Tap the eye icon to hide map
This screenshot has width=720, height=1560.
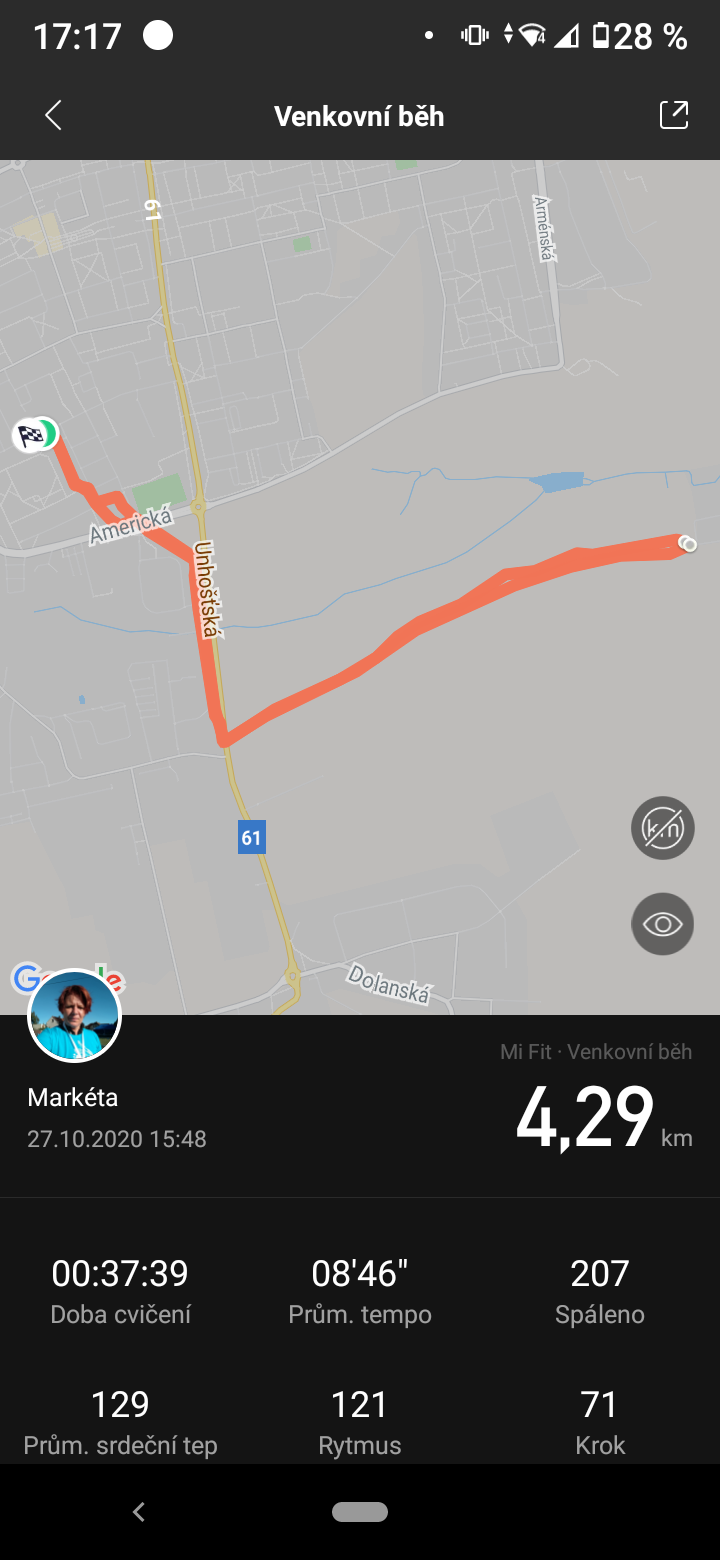(663, 924)
